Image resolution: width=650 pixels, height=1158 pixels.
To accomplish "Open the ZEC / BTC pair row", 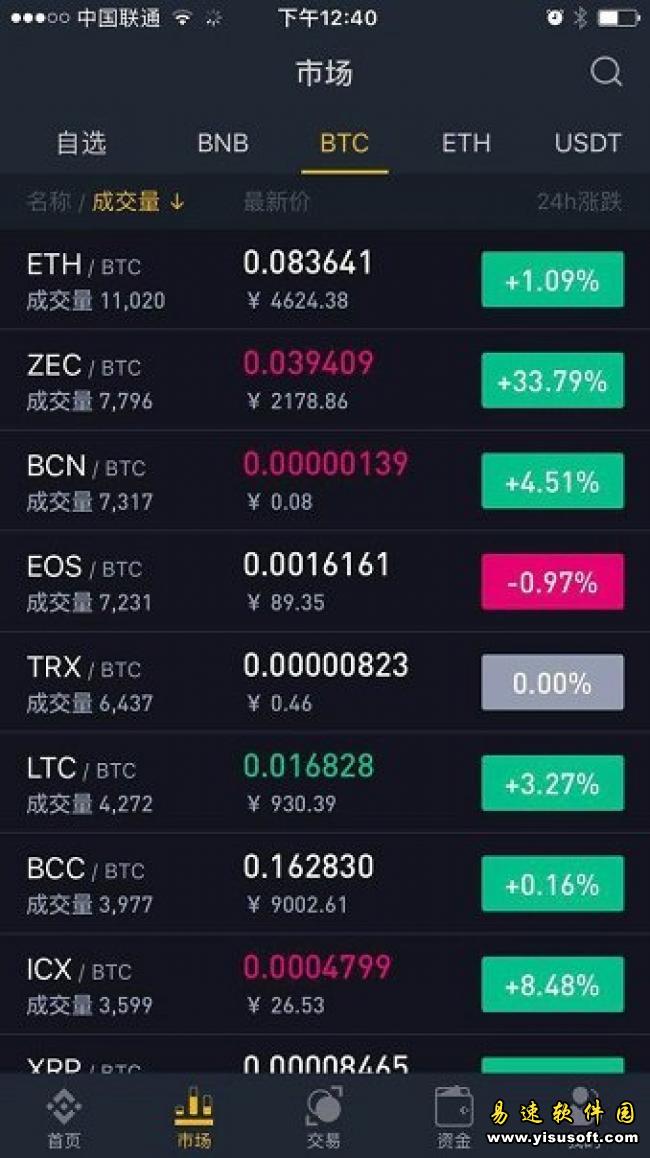I will coord(325,380).
